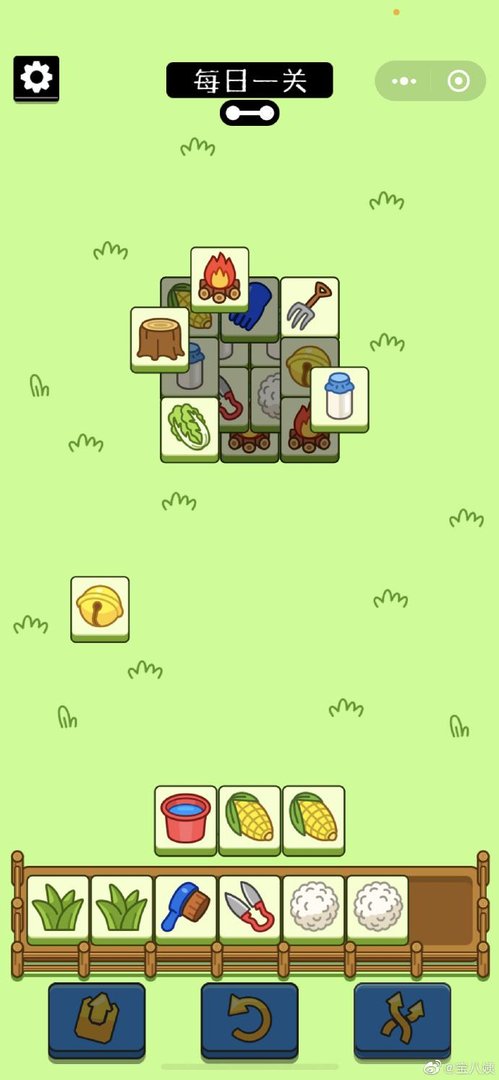Screen dimensions: 499x1080
Task: Tap the golden bell tile on the grass
Action: [100, 609]
